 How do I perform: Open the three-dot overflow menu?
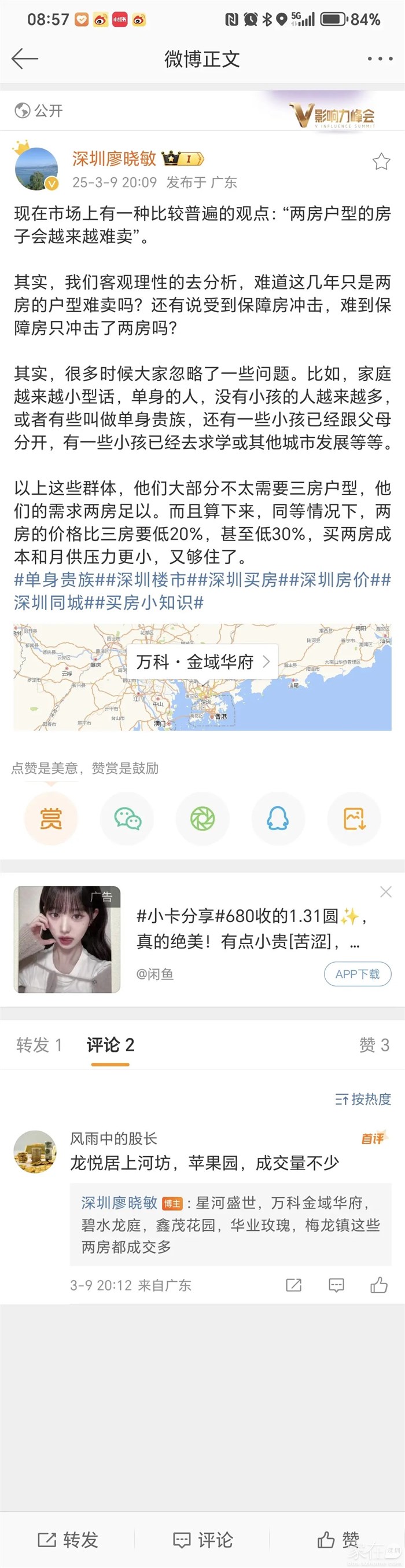(380, 59)
